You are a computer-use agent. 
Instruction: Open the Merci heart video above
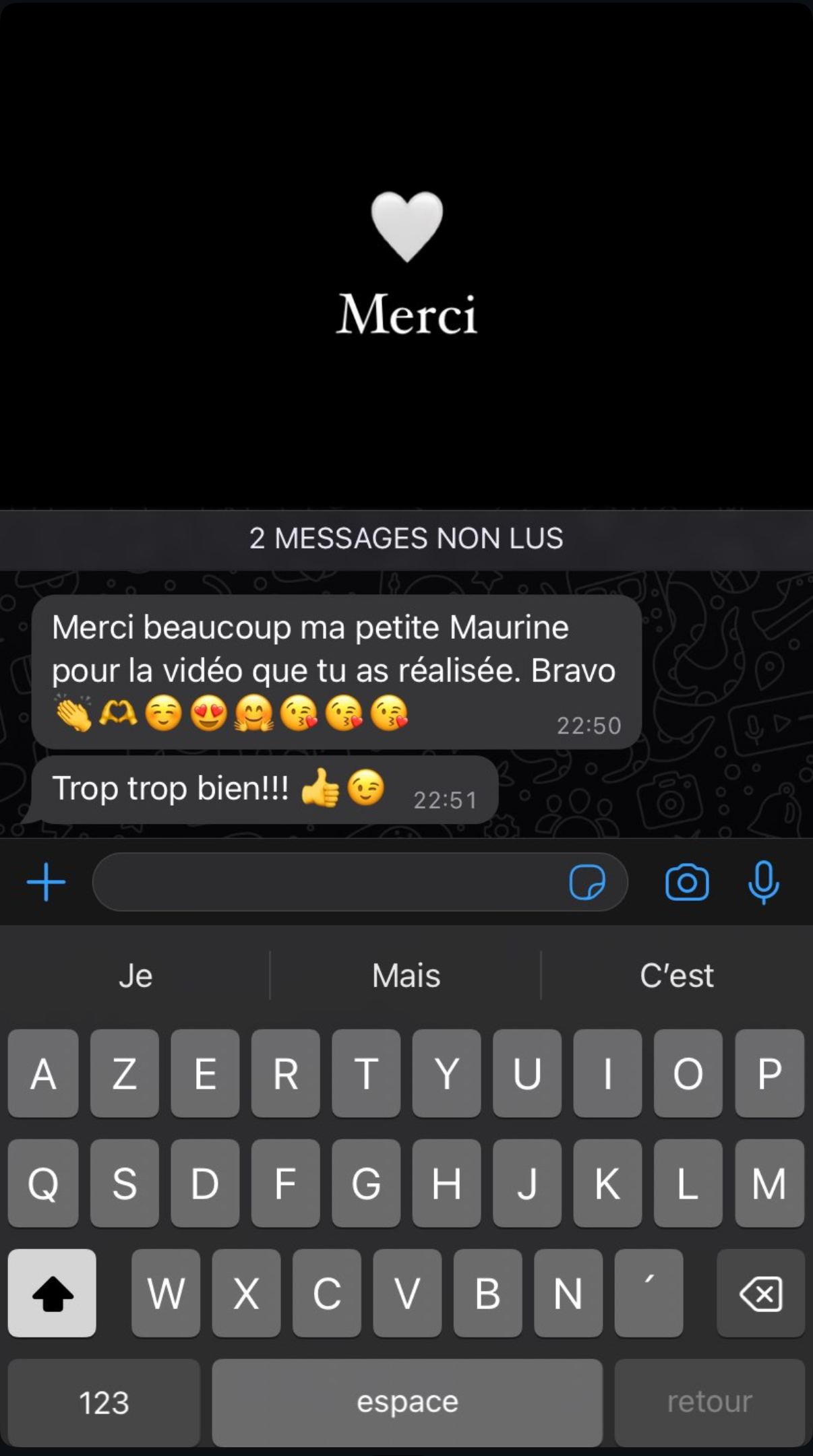click(406, 255)
